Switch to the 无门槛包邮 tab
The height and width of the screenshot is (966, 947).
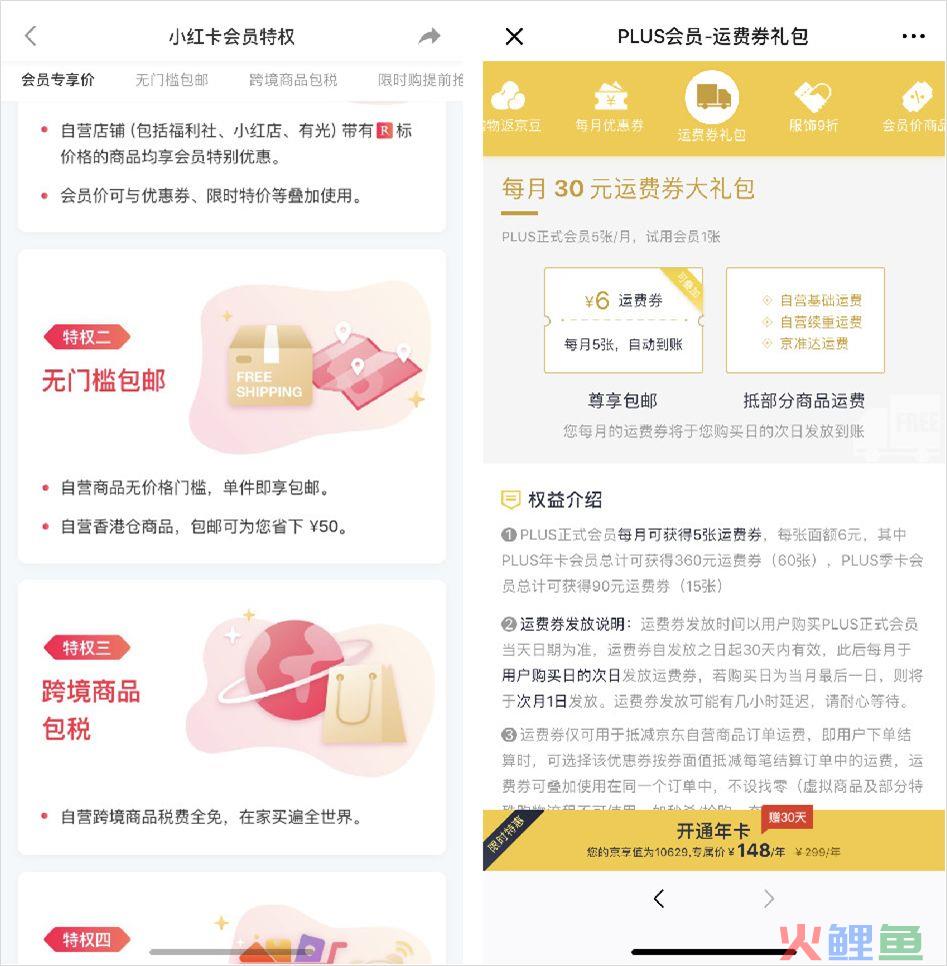pos(171,80)
